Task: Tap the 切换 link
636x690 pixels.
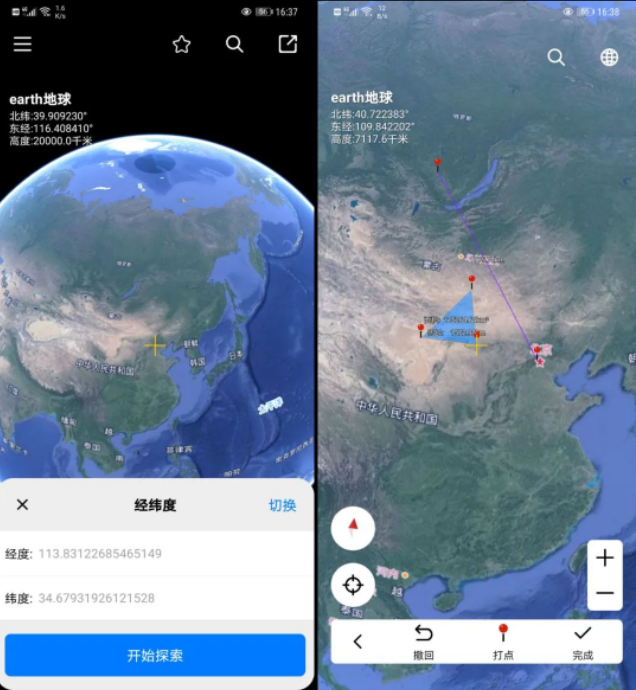Action: [282, 505]
